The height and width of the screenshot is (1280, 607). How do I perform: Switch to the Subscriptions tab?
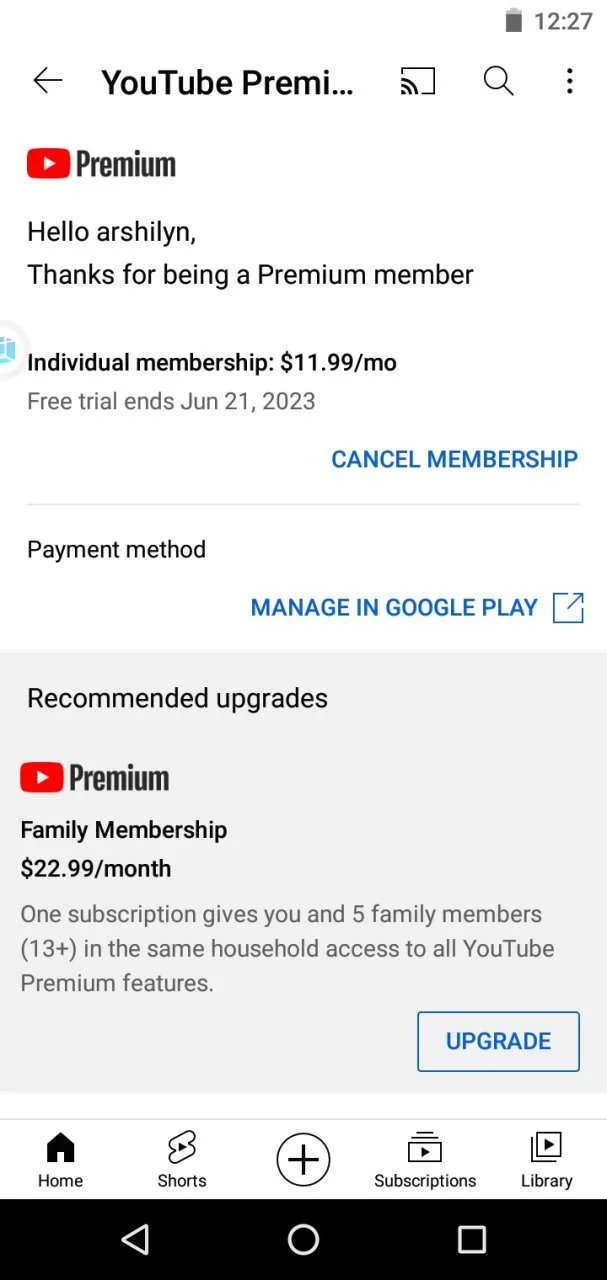[425, 1160]
